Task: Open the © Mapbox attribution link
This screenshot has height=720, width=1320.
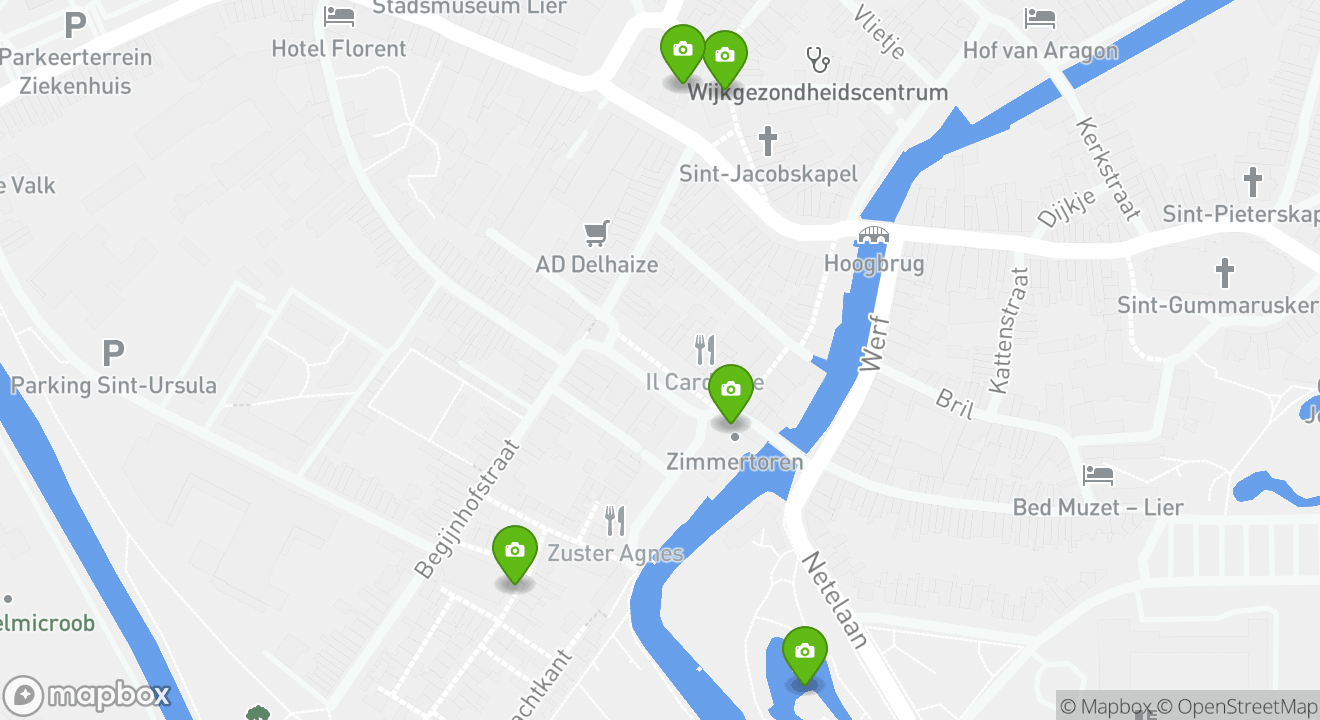Action: click(1105, 706)
